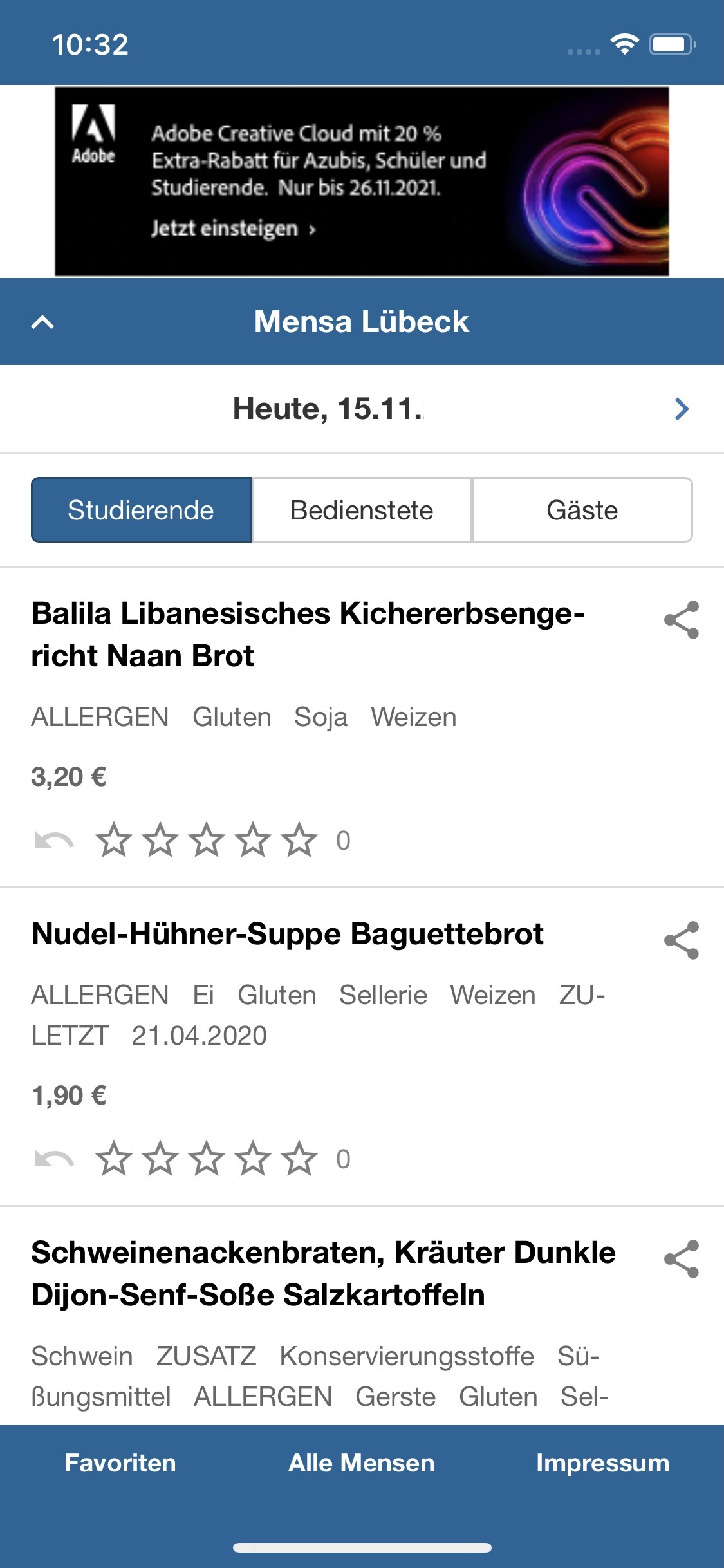Tap the Wi-Fi icon in the status bar

[x=624, y=44]
